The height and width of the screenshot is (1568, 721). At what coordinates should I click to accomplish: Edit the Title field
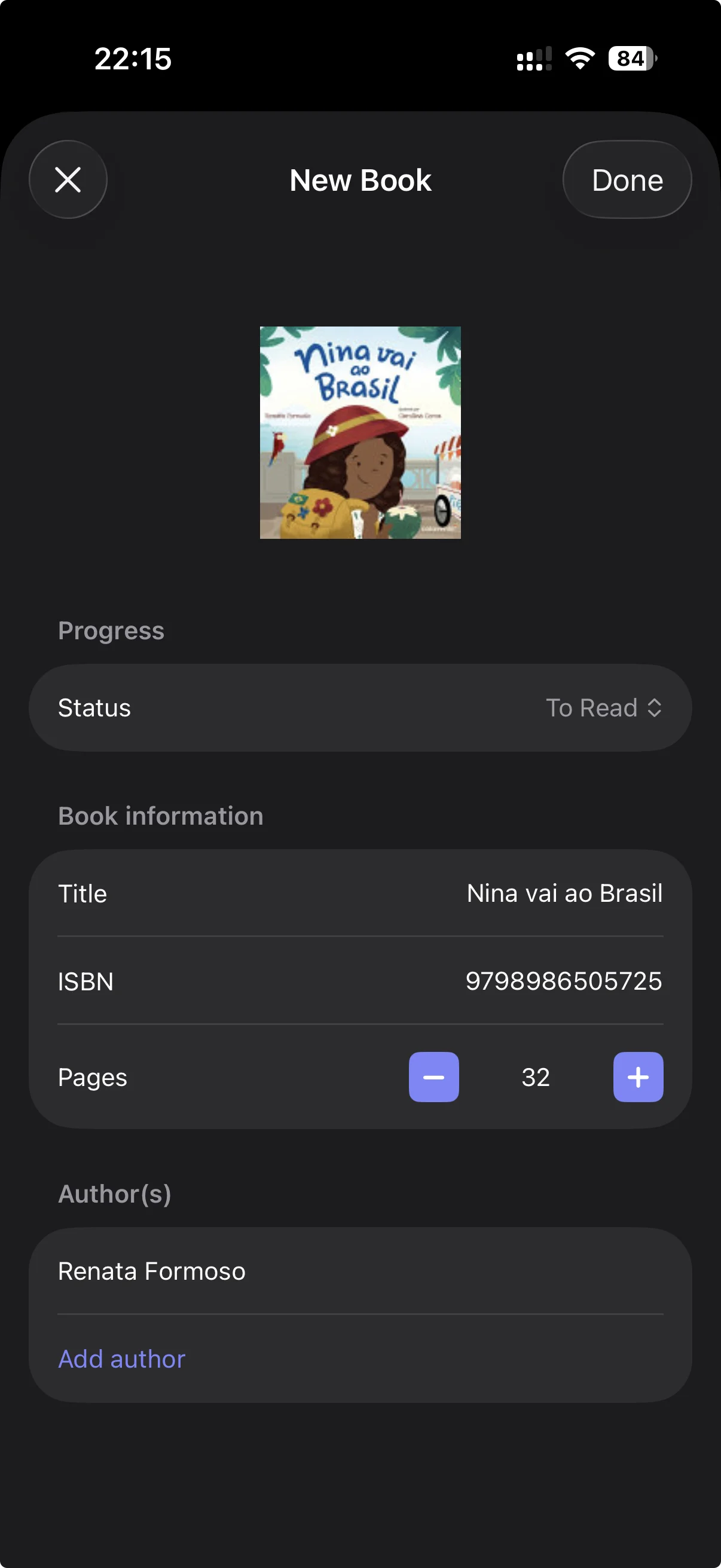coord(563,893)
